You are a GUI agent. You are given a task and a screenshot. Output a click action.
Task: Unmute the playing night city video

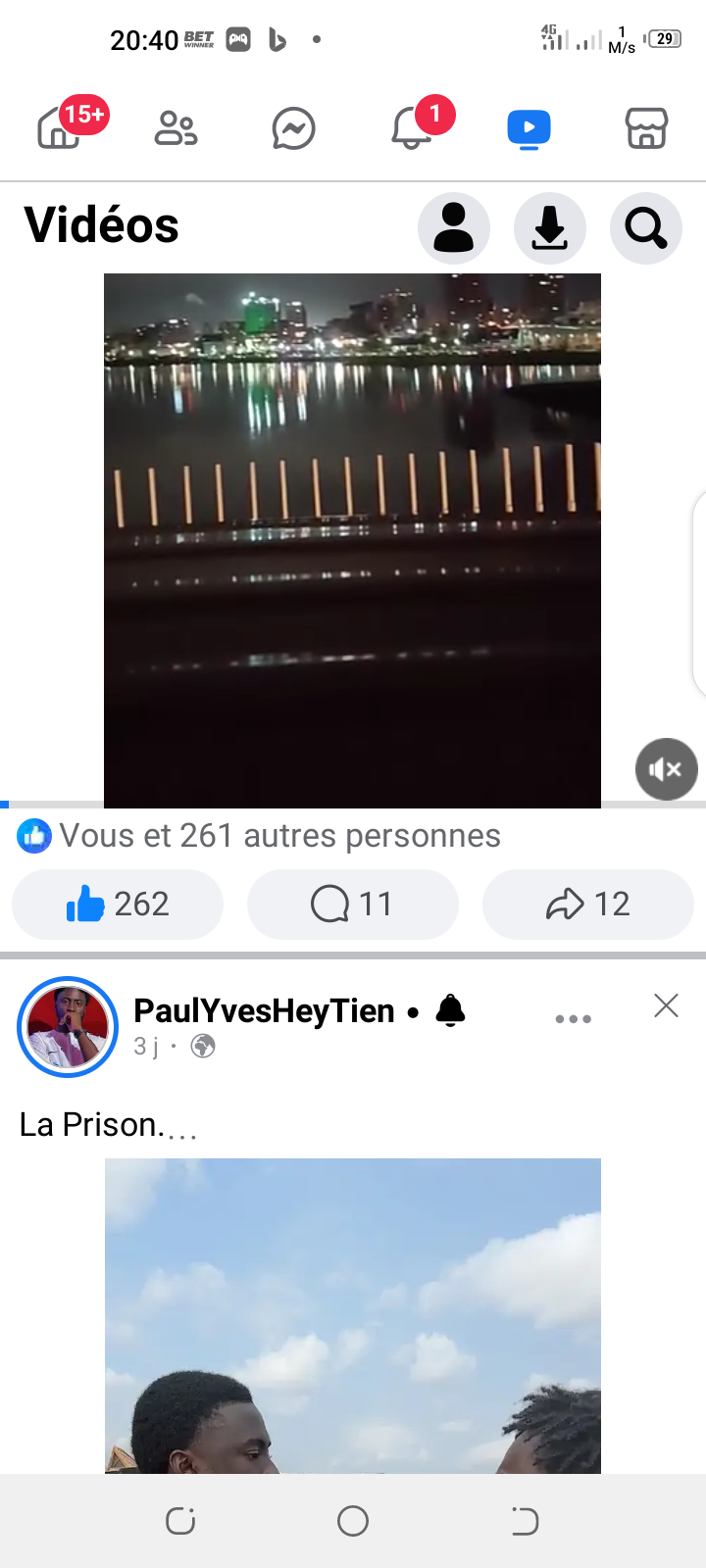[667, 769]
